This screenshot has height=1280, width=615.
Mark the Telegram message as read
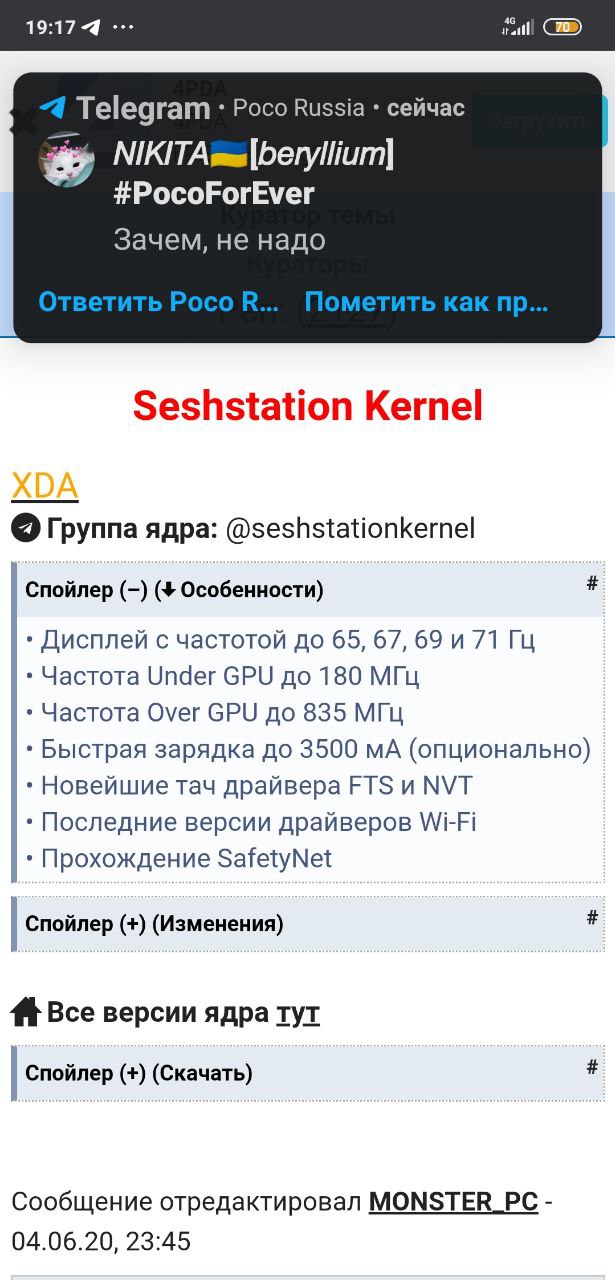426,302
